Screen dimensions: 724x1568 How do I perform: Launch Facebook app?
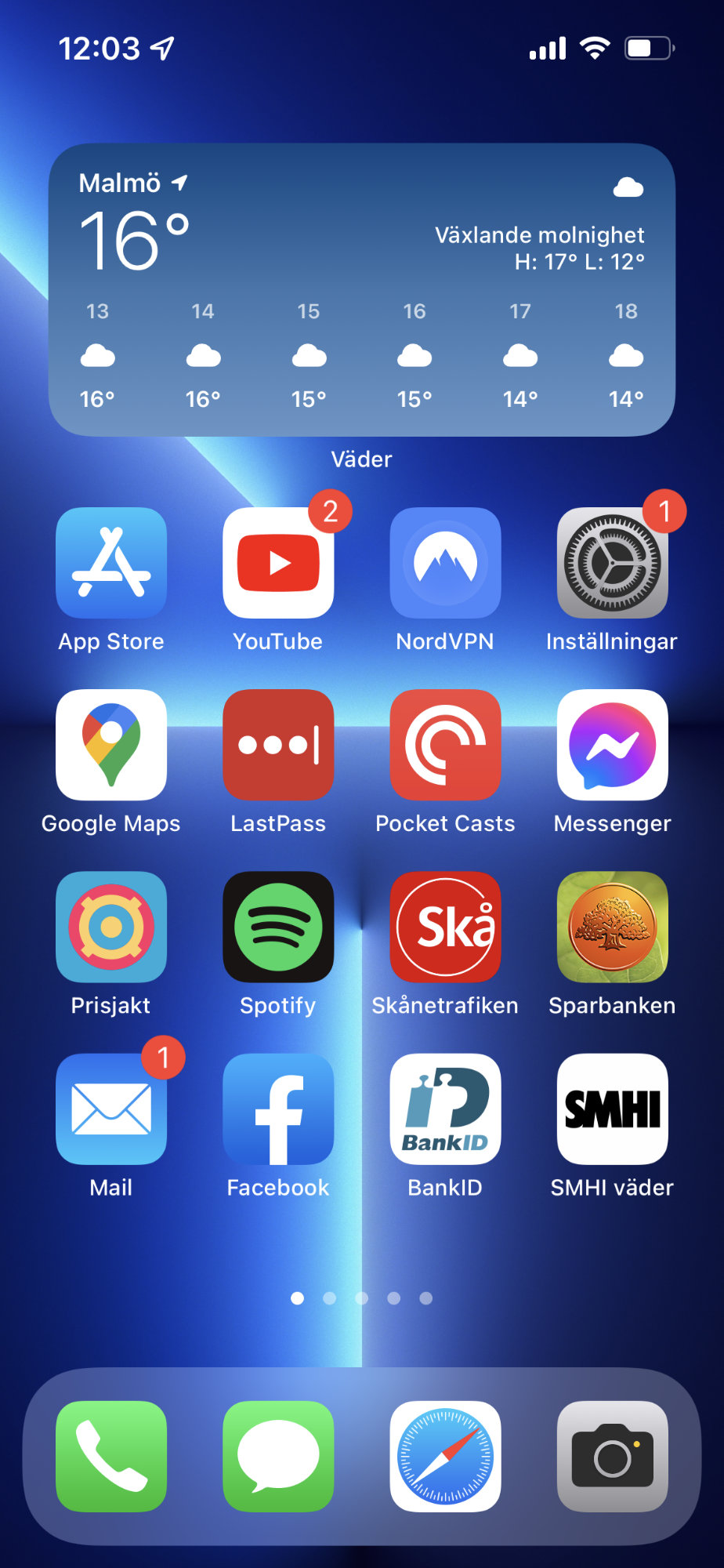pos(278,1109)
